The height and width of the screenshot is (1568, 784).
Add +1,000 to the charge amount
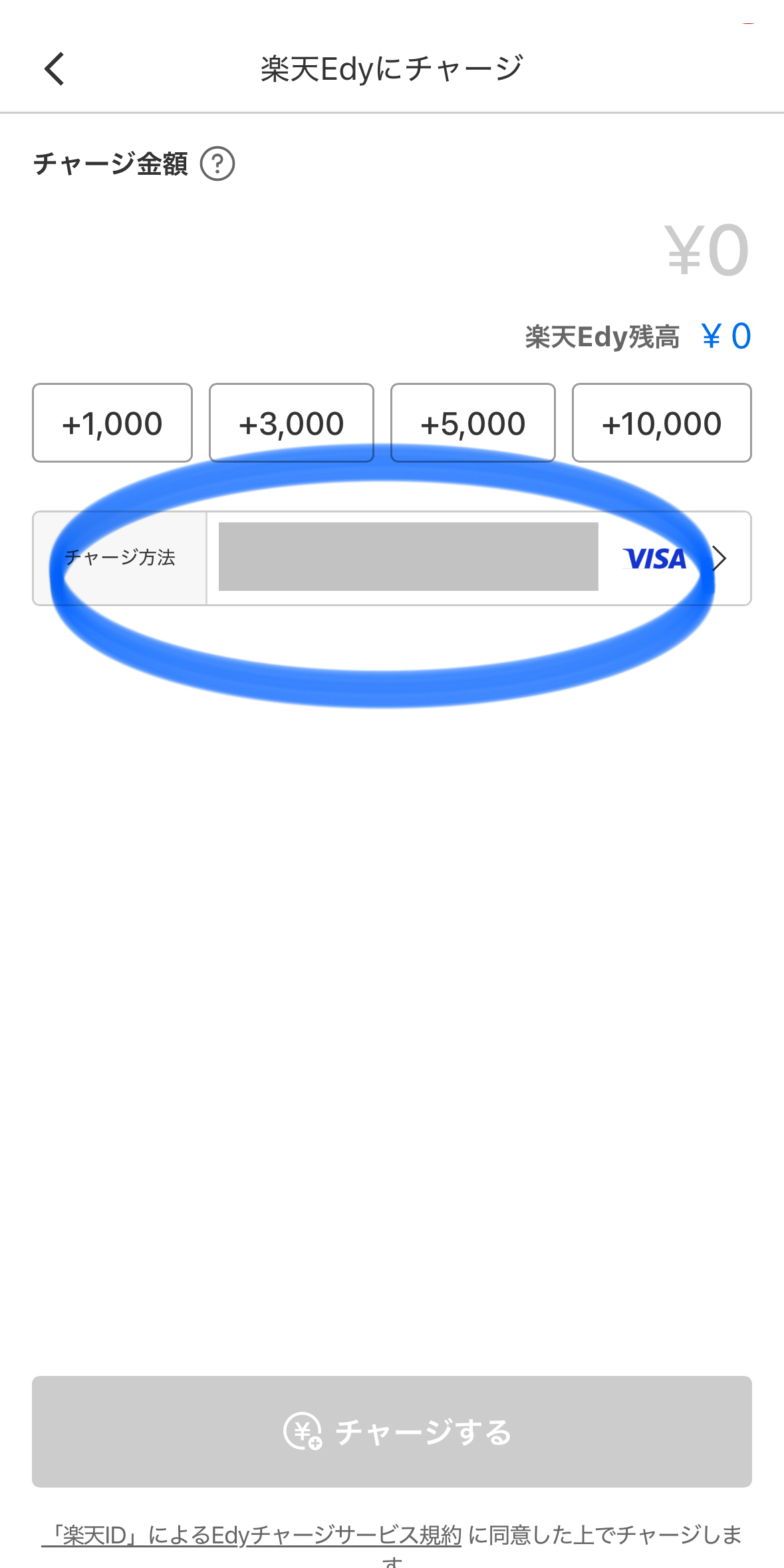click(x=112, y=423)
